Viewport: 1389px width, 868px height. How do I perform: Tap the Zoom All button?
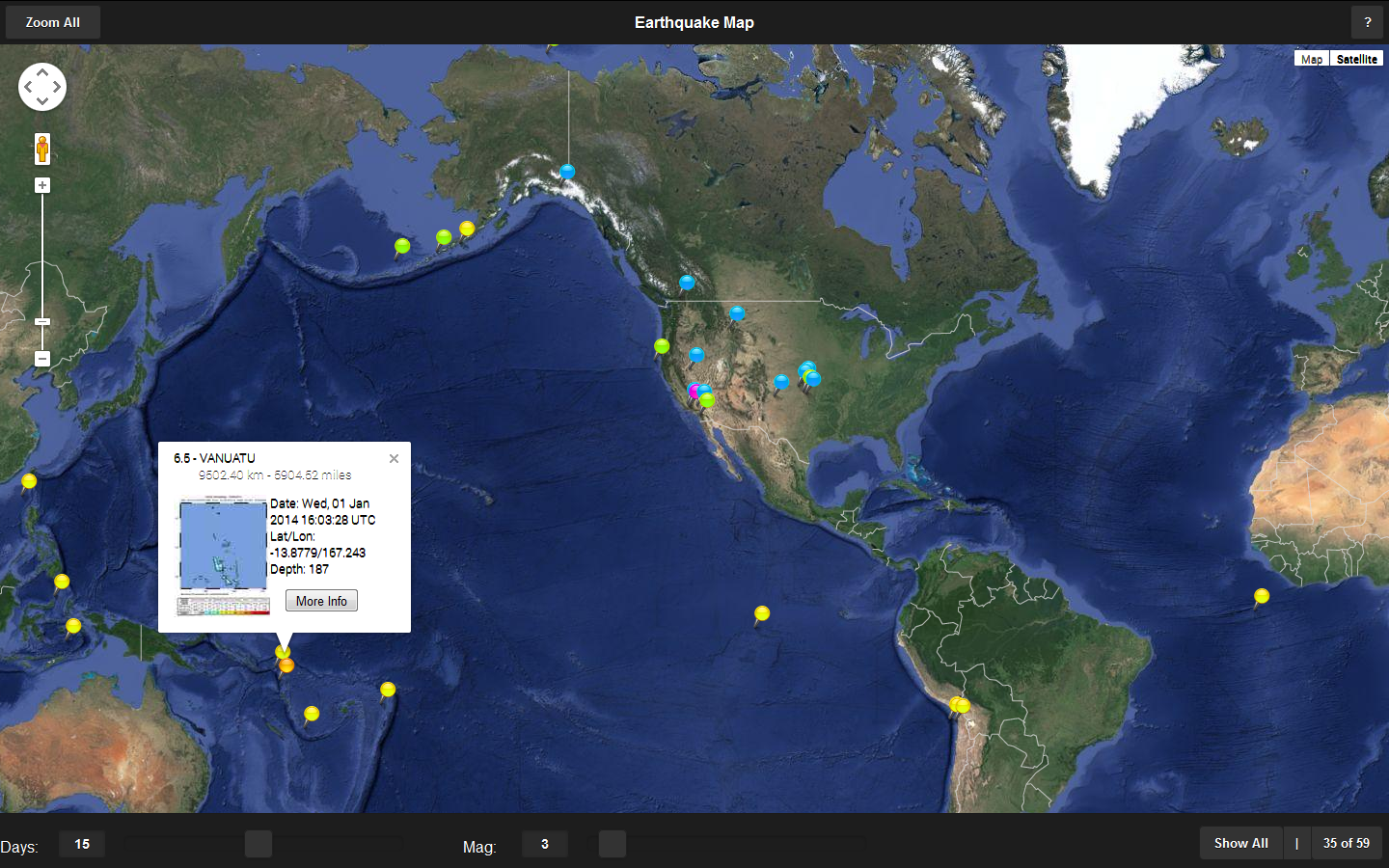(53, 22)
